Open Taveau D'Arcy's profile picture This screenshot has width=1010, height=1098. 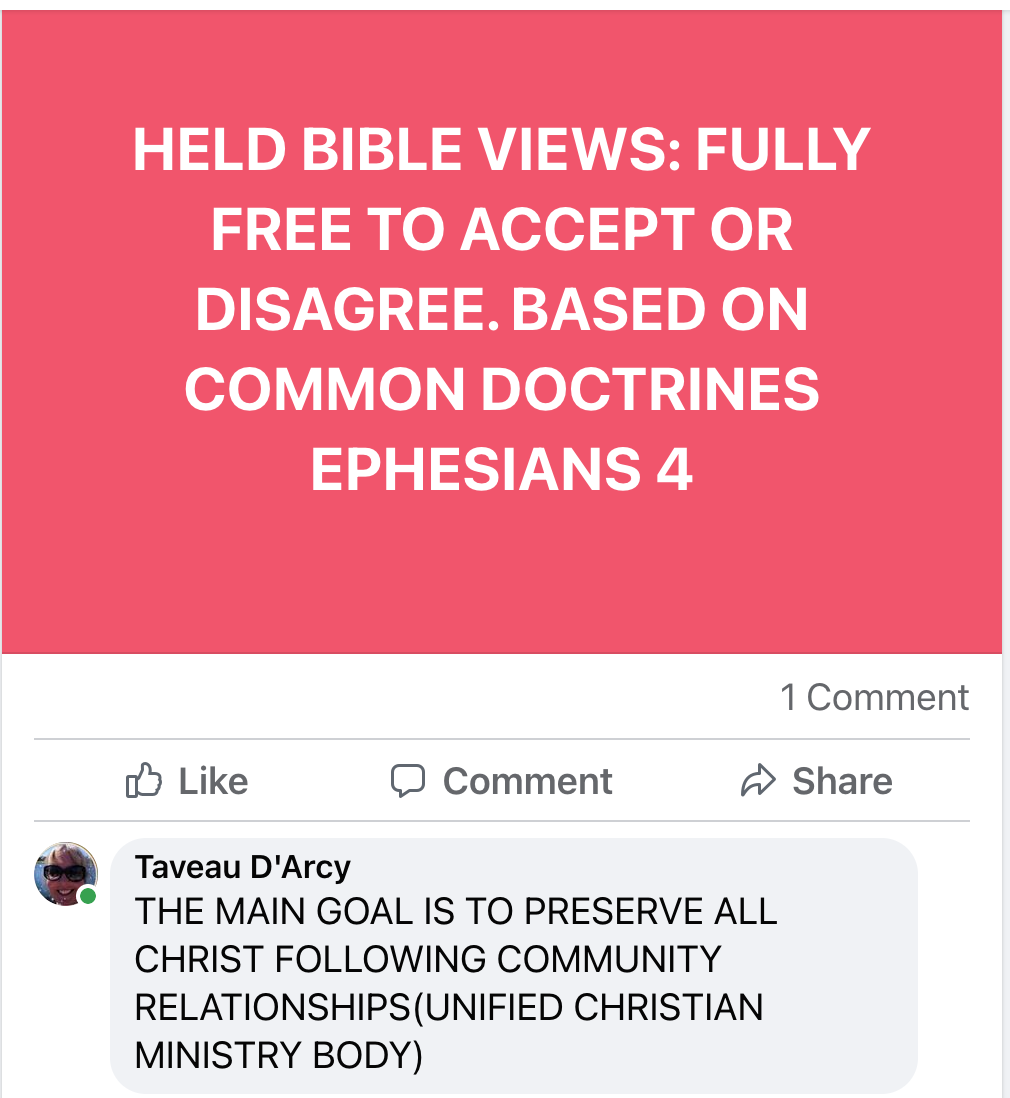pos(65,873)
